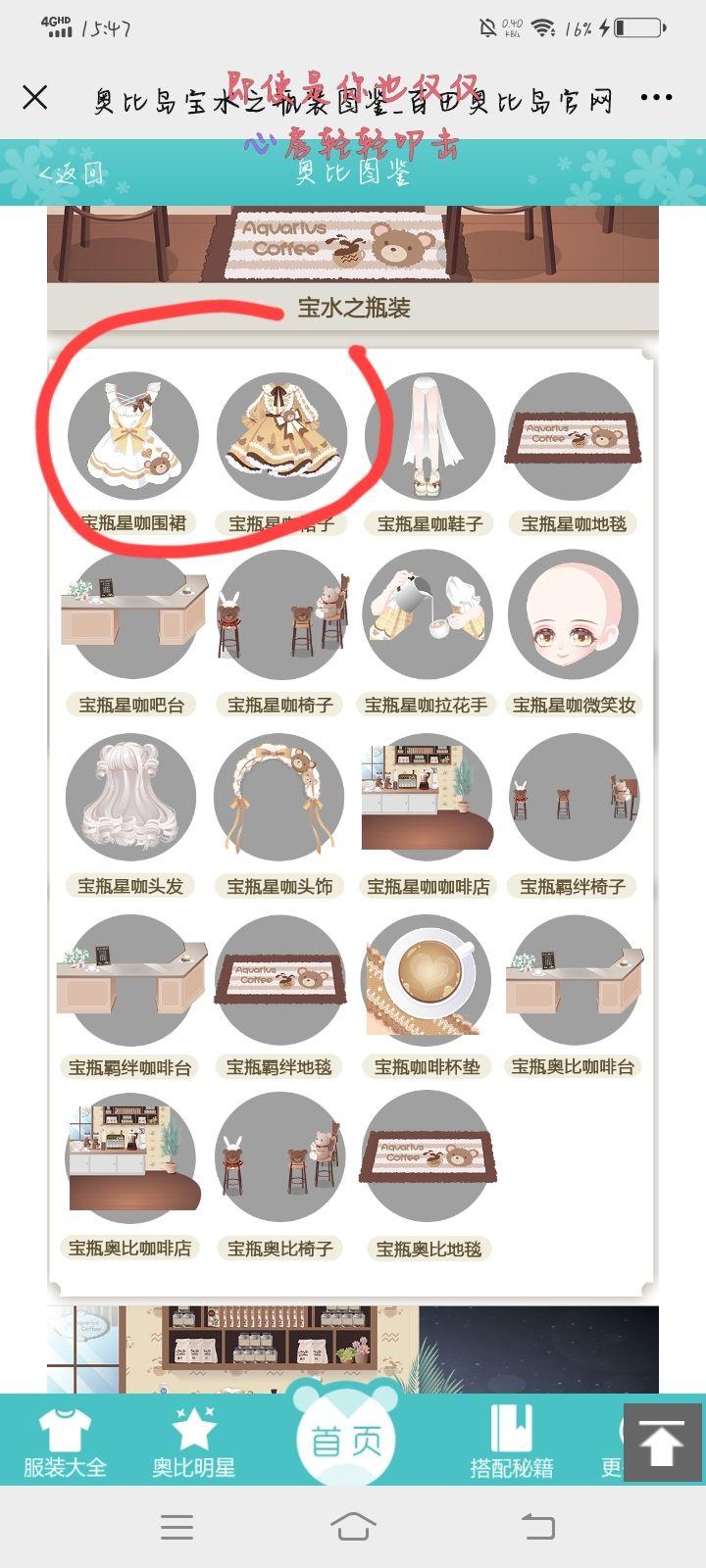Screen dimensions: 706x1568
Task: Open the 宝瓶星咖鞋子 item
Action: 429,438
